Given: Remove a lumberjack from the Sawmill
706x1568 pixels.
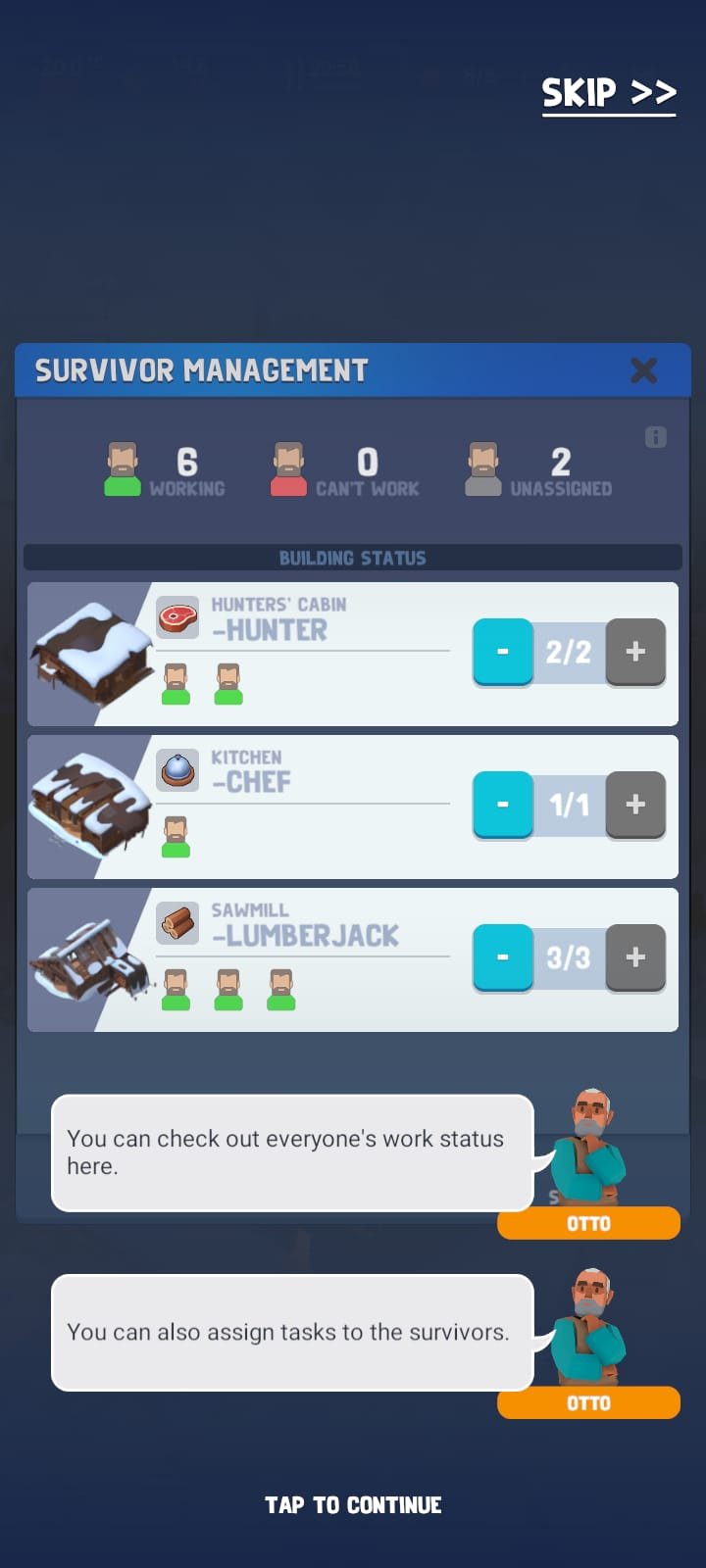Looking at the screenshot, I should pyautogui.click(x=502, y=957).
